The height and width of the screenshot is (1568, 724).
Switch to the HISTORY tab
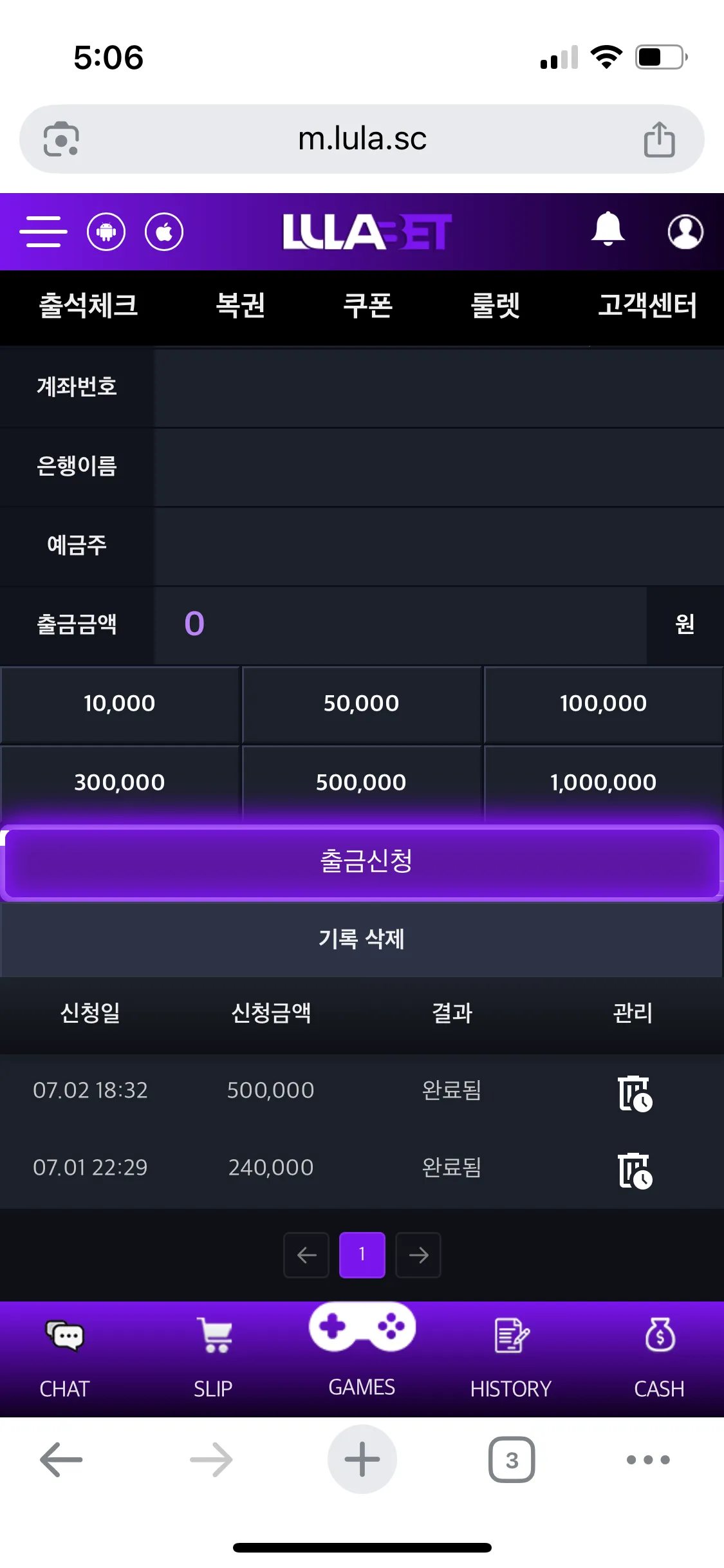tap(511, 1358)
